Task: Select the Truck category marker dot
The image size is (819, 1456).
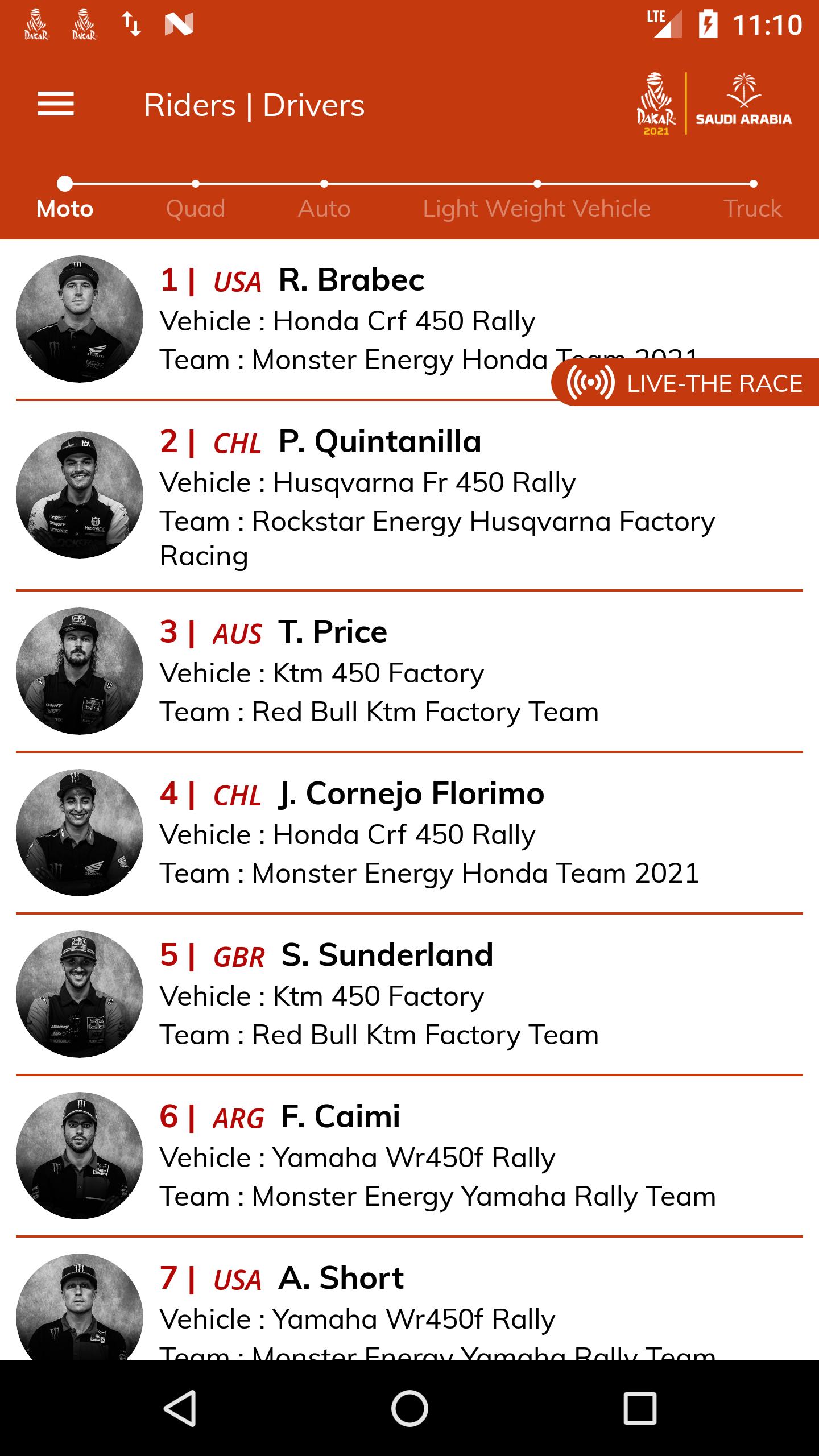Action: tap(753, 184)
